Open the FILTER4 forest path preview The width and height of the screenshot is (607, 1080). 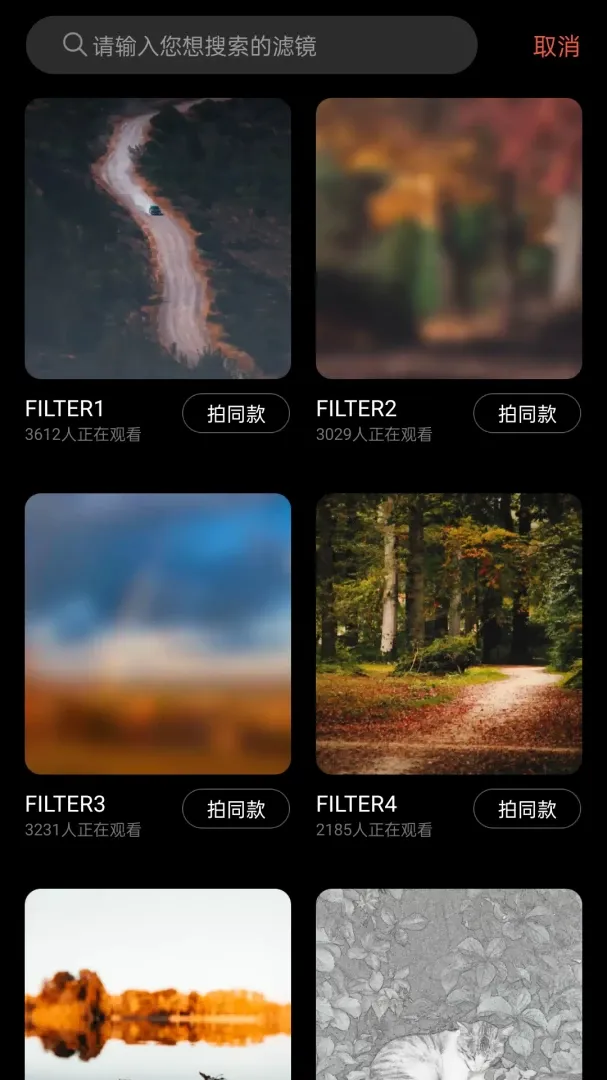(449, 634)
